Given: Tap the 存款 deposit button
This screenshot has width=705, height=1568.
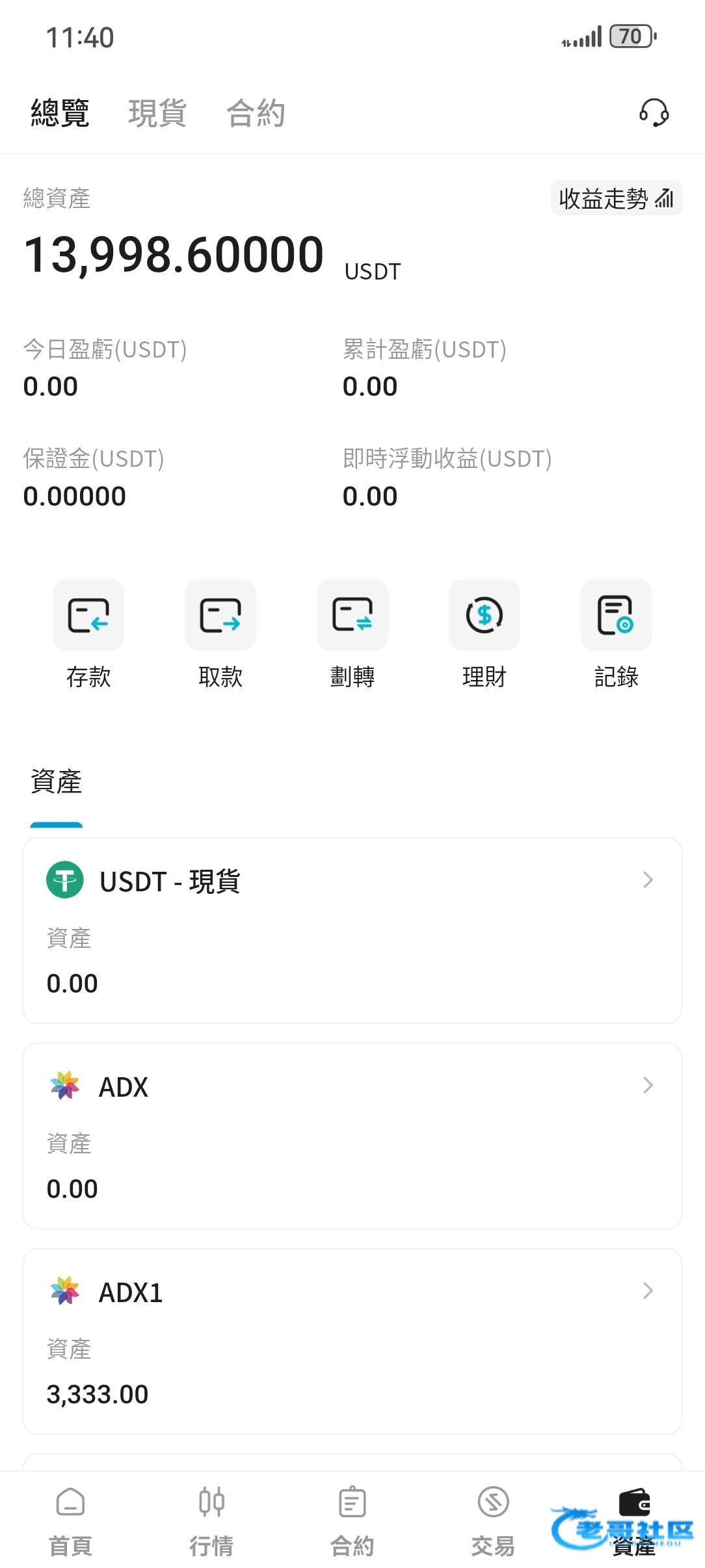Looking at the screenshot, I should (88, 634).
